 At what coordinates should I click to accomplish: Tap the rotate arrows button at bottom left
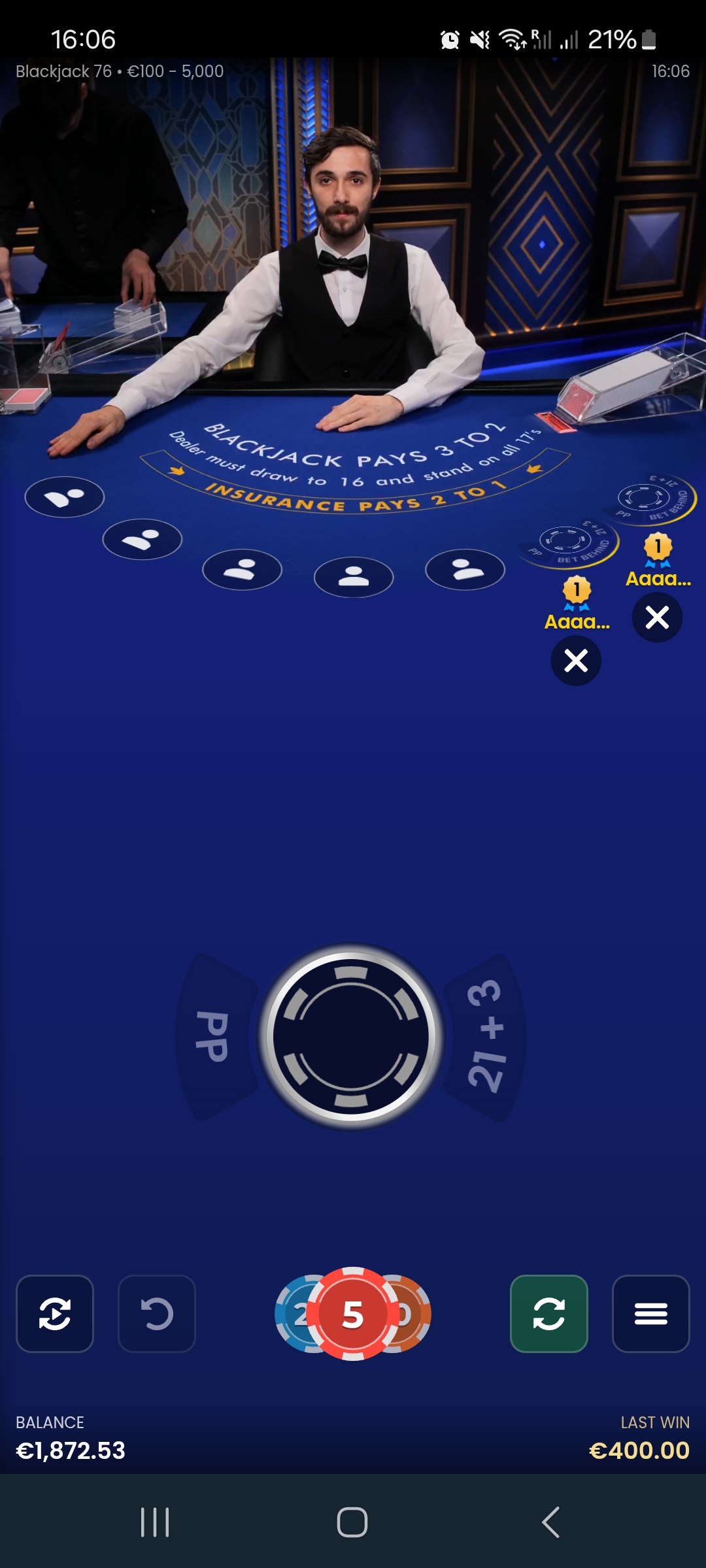point(55,1314)
